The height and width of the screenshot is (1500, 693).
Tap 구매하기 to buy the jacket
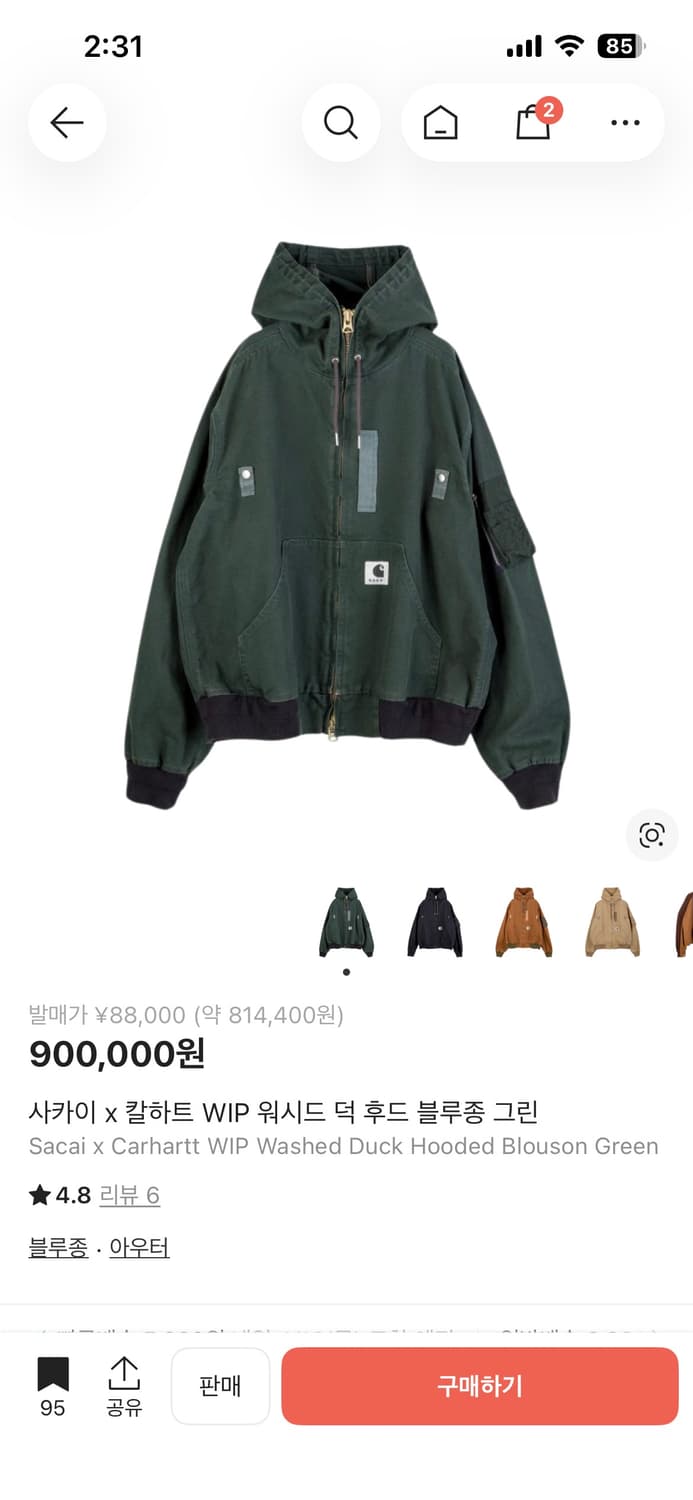pos(480,1386)
